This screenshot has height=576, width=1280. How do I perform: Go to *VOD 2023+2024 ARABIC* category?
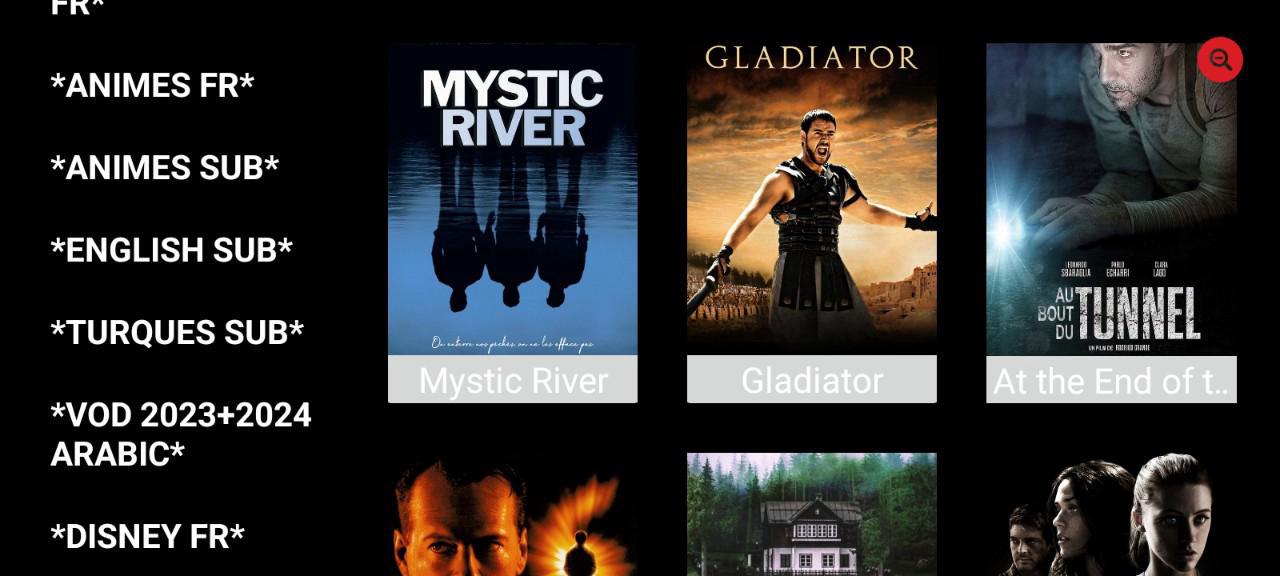point(181,434)
